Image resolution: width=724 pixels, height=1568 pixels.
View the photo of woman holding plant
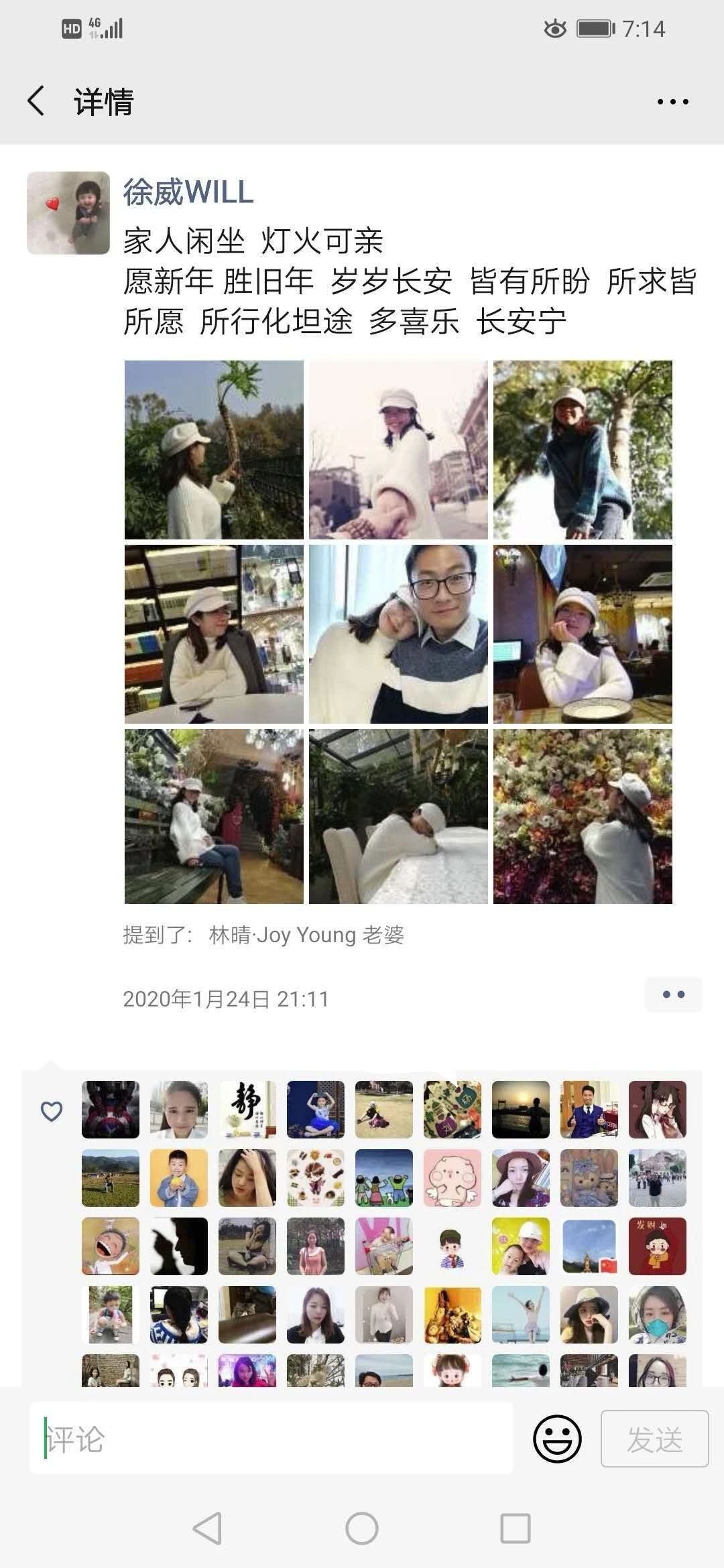(x=214, y=450)
